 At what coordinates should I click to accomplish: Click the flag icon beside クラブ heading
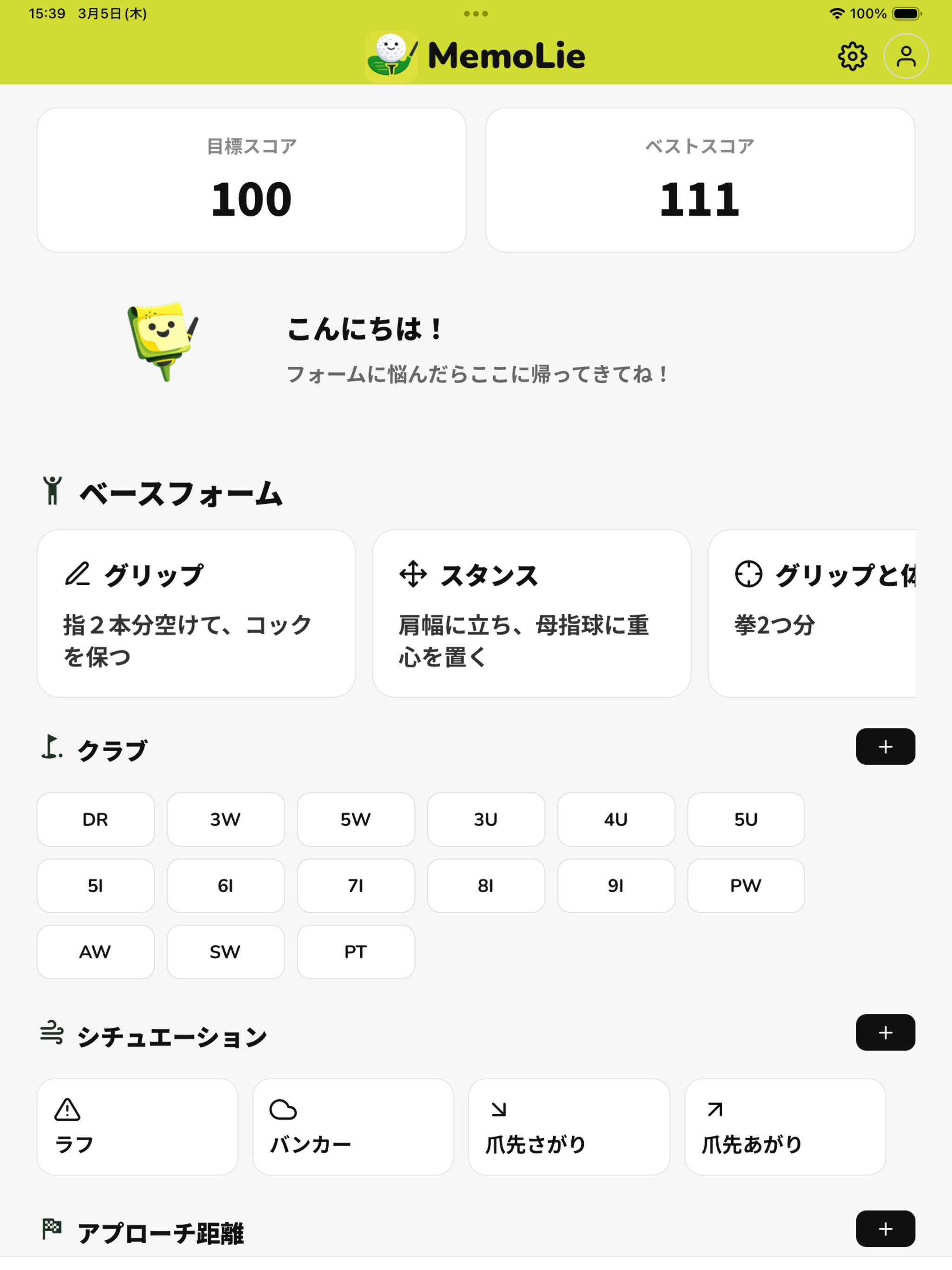click(52, 747)
